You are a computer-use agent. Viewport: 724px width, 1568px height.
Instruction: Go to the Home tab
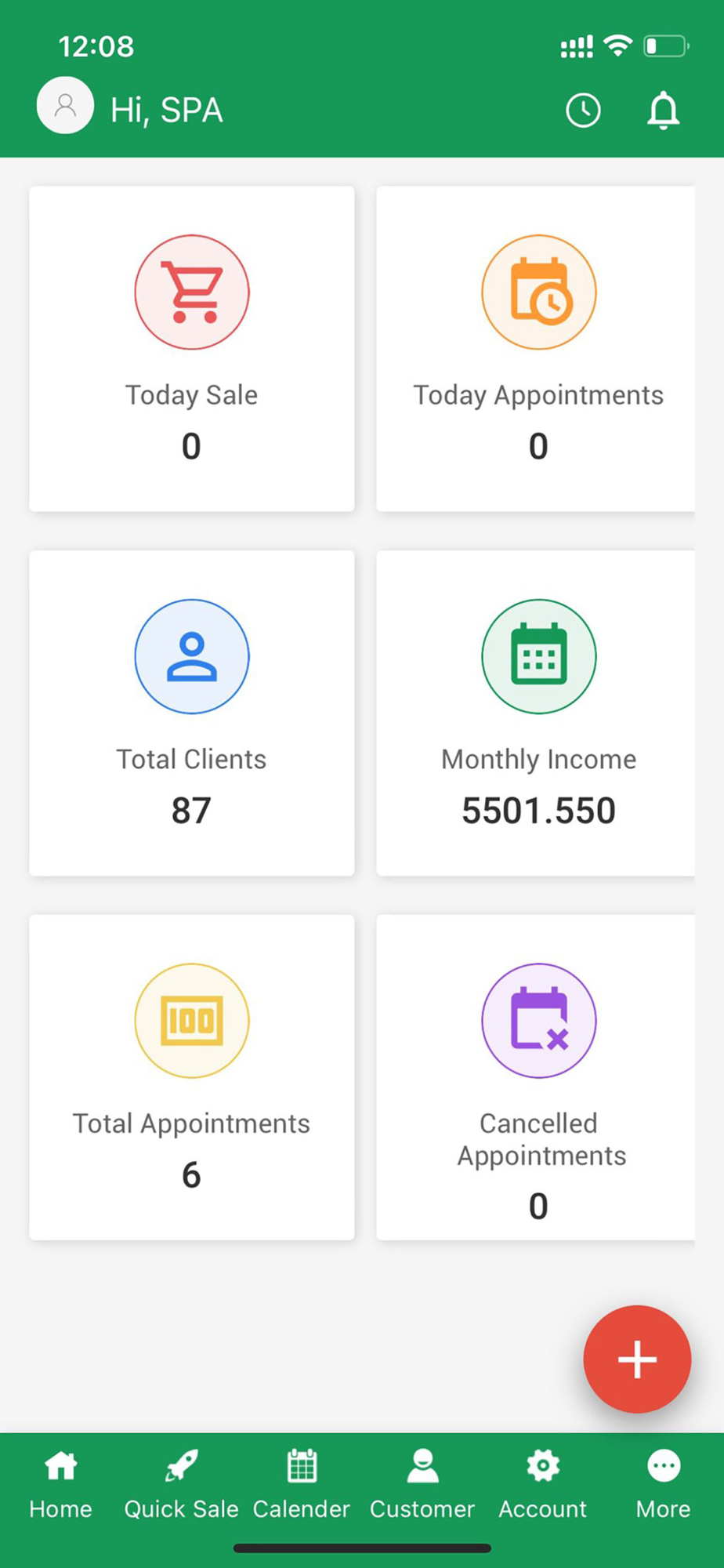point(60,1484)
